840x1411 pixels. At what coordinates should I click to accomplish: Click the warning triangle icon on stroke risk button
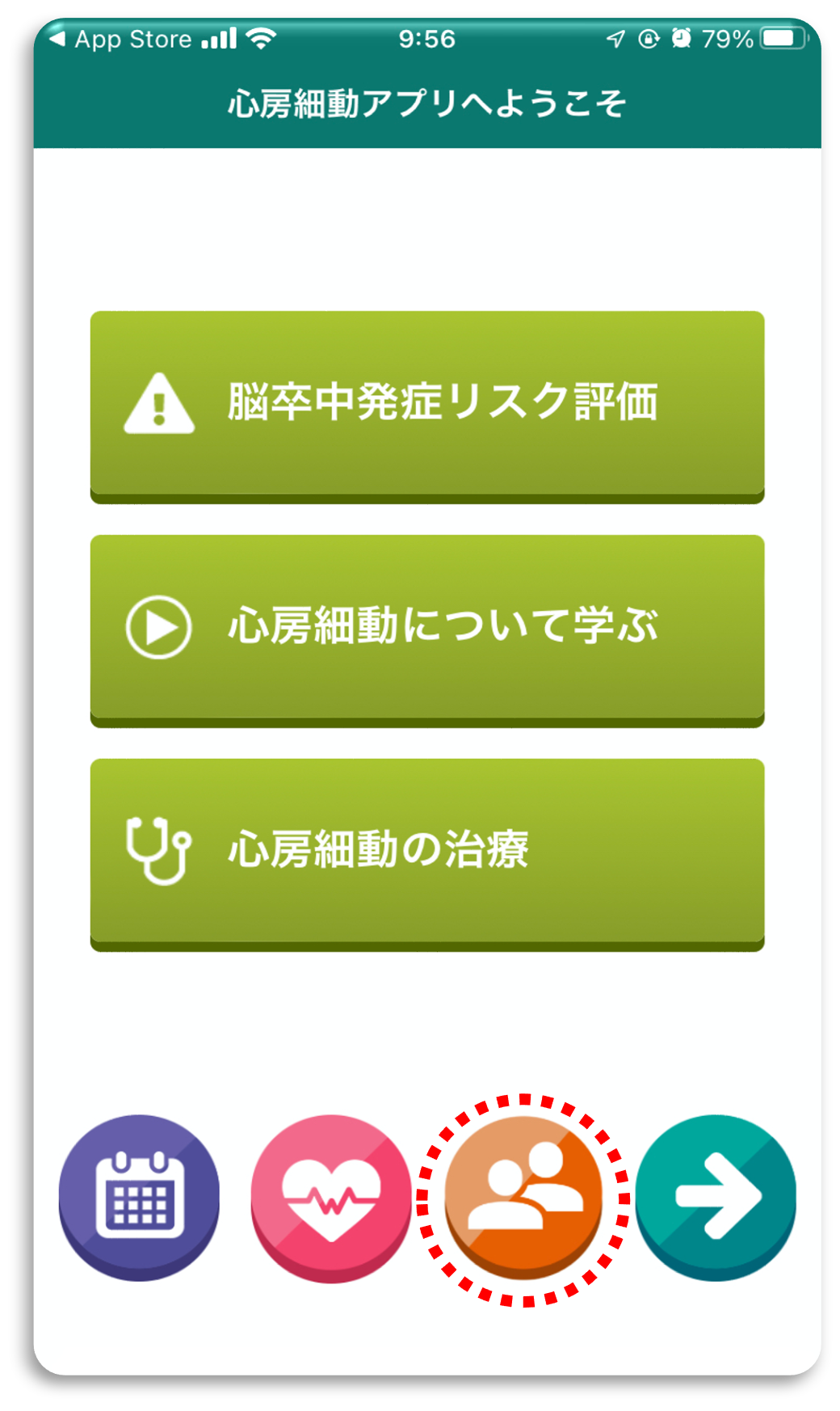pyautogui.click(x=159, y=403)
